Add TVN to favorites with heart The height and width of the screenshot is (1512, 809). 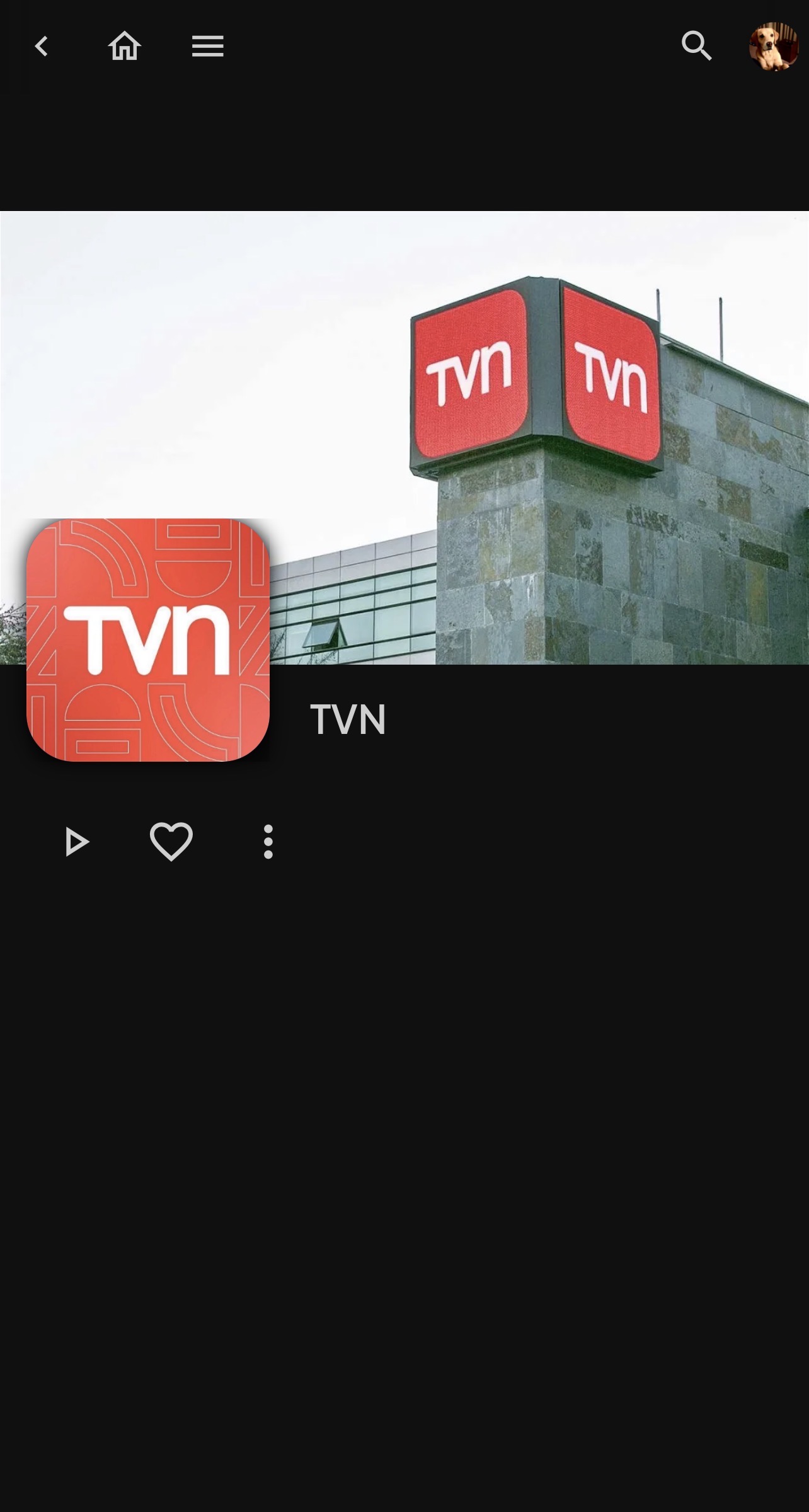coord(171,841)
